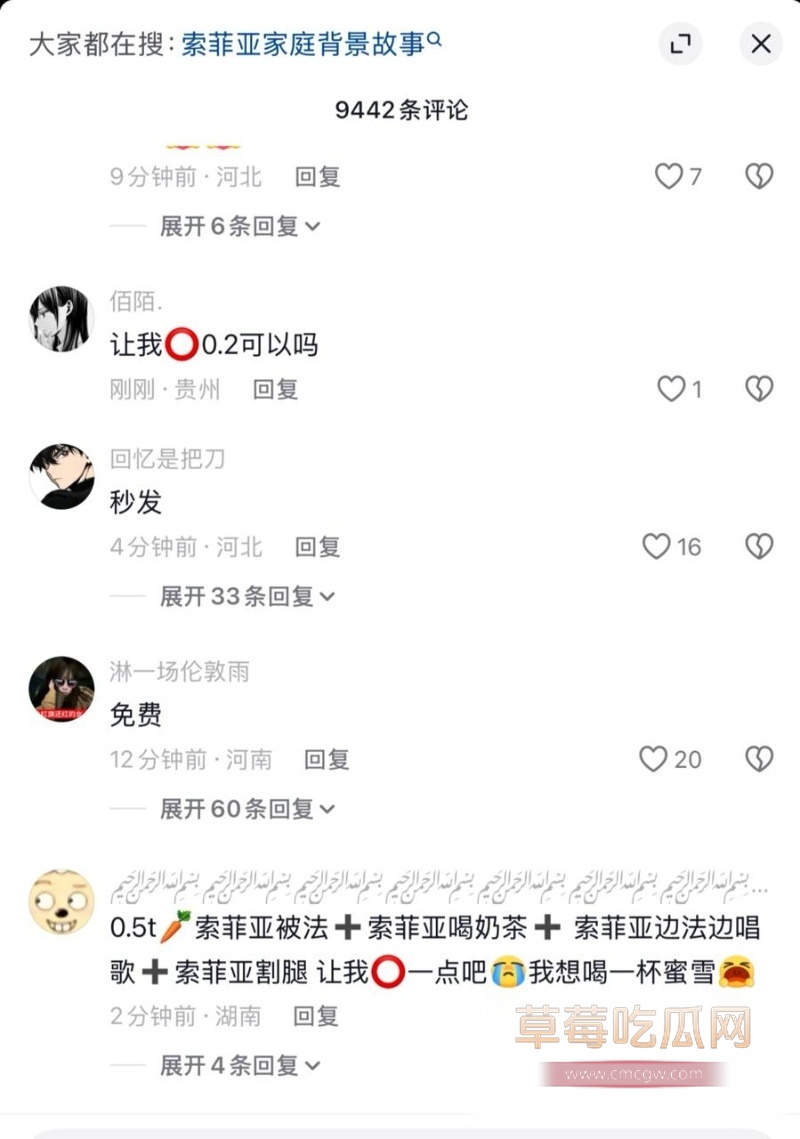This screenshot has width=800, height=1139.
Task: Dislike 佰陌's comment
Action: (x=760, y=389)
